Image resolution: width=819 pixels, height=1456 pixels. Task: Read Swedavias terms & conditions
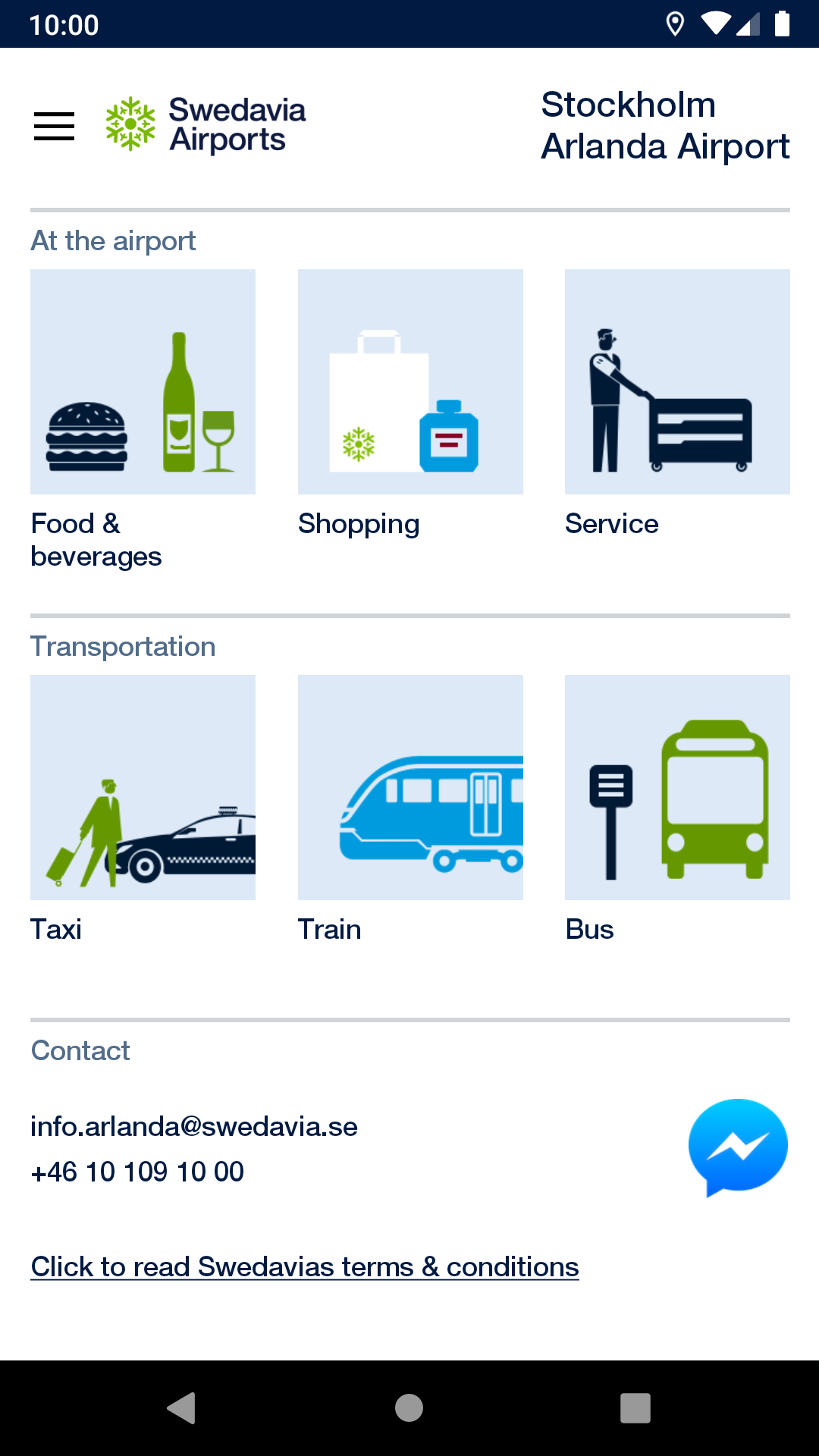[305, 1267]
